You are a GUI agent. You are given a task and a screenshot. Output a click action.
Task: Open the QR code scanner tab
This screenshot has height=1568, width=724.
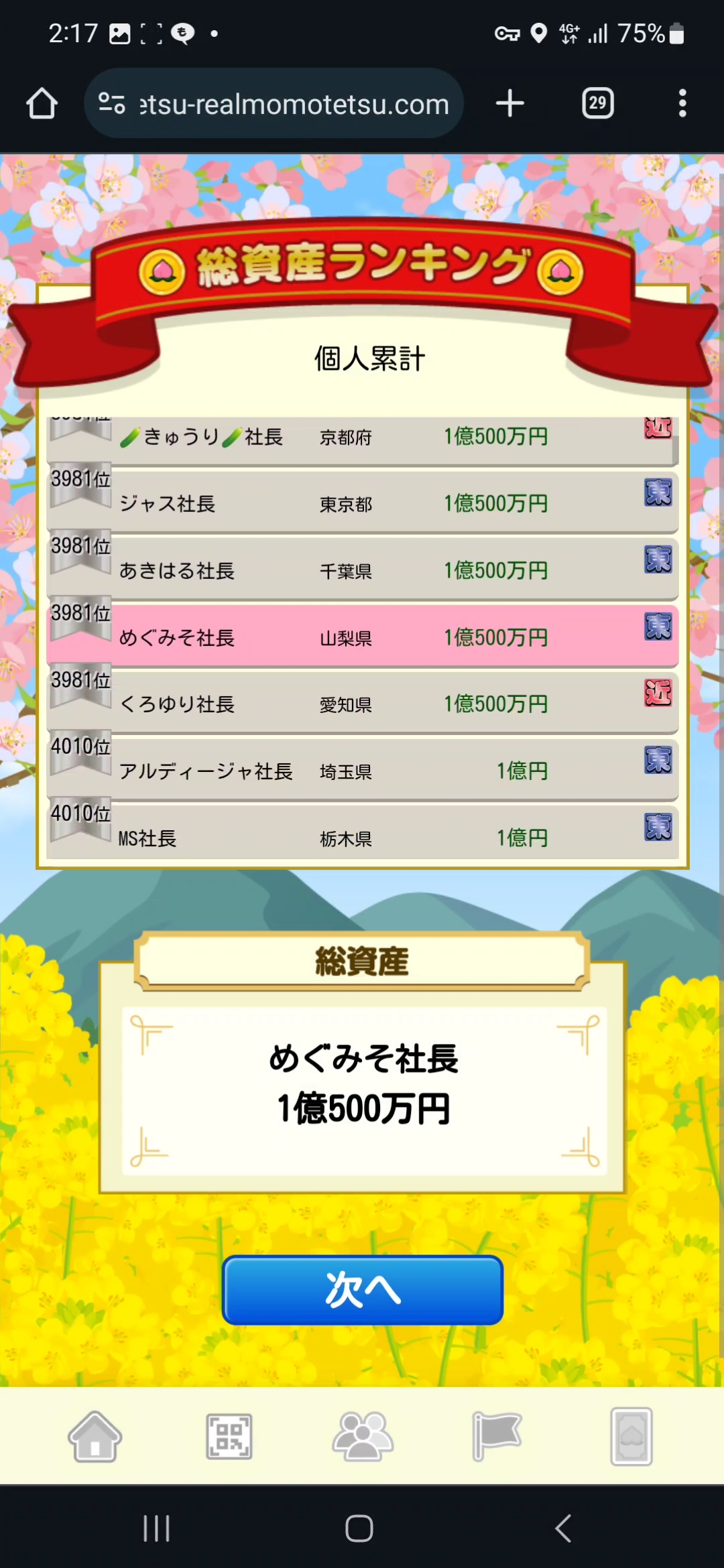tap(229, 1436)
